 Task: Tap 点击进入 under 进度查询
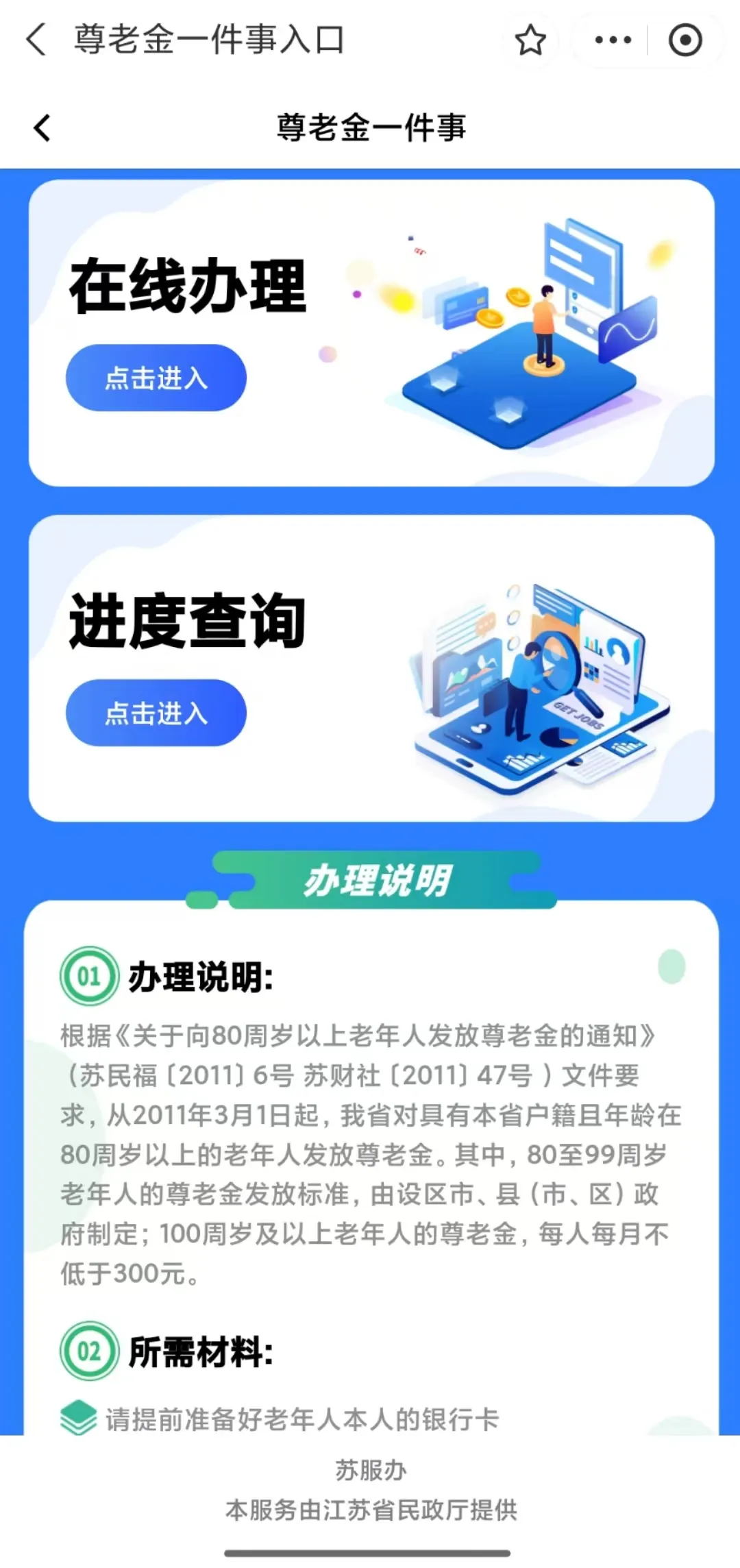156,713
